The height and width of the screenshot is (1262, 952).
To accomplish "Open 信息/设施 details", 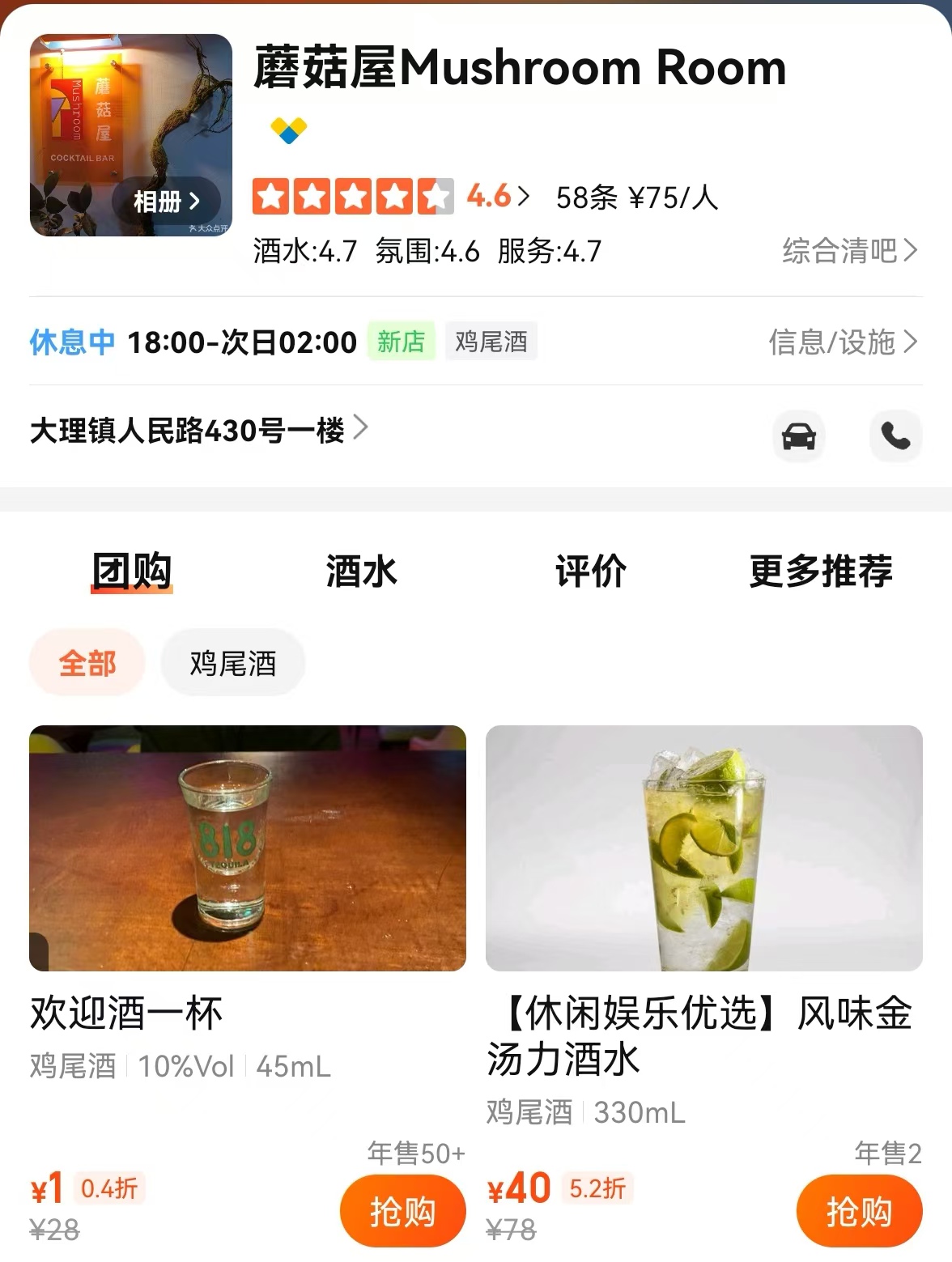I will click(x=842, y=342).
